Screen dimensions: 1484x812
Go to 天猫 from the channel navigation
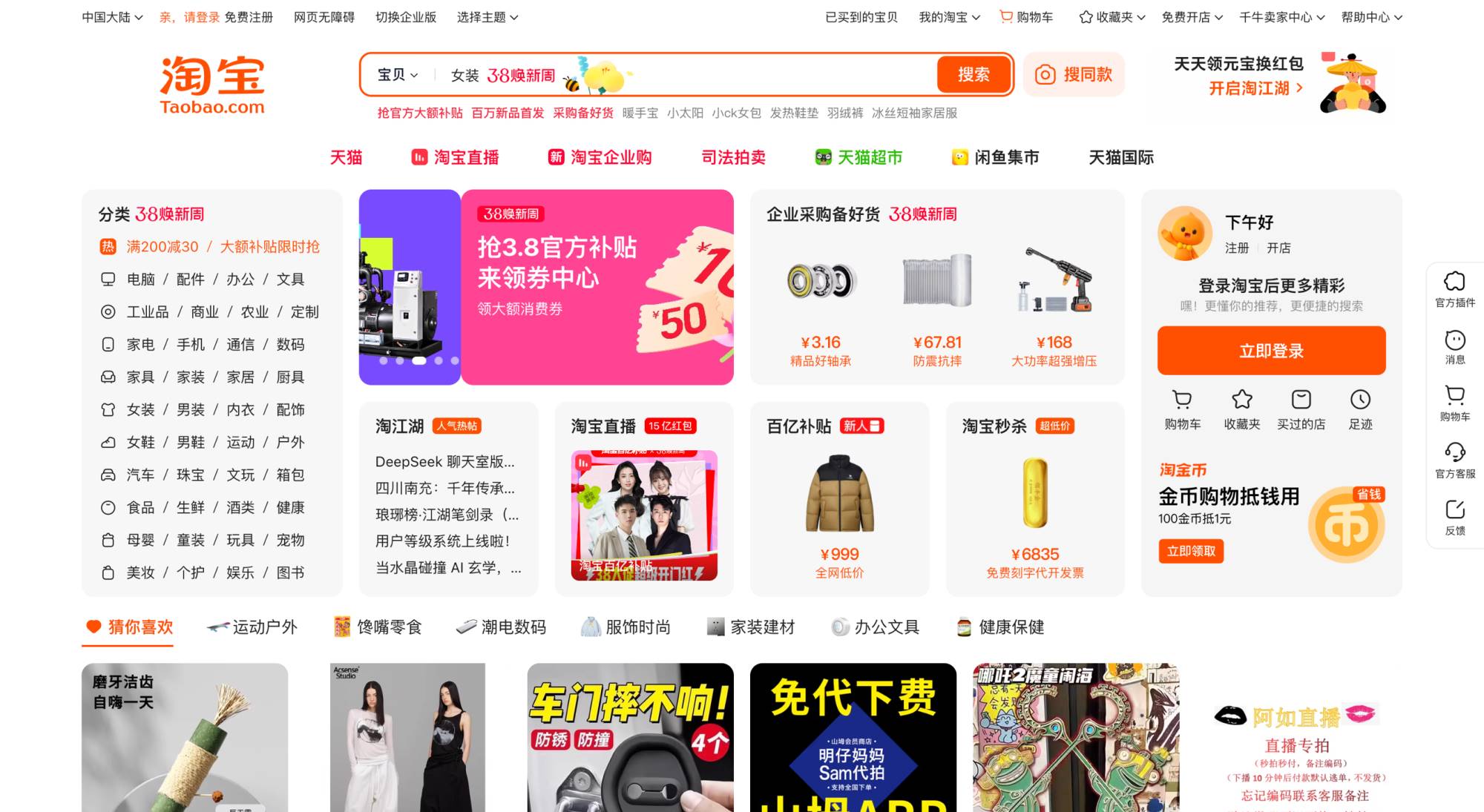[346, 157]
